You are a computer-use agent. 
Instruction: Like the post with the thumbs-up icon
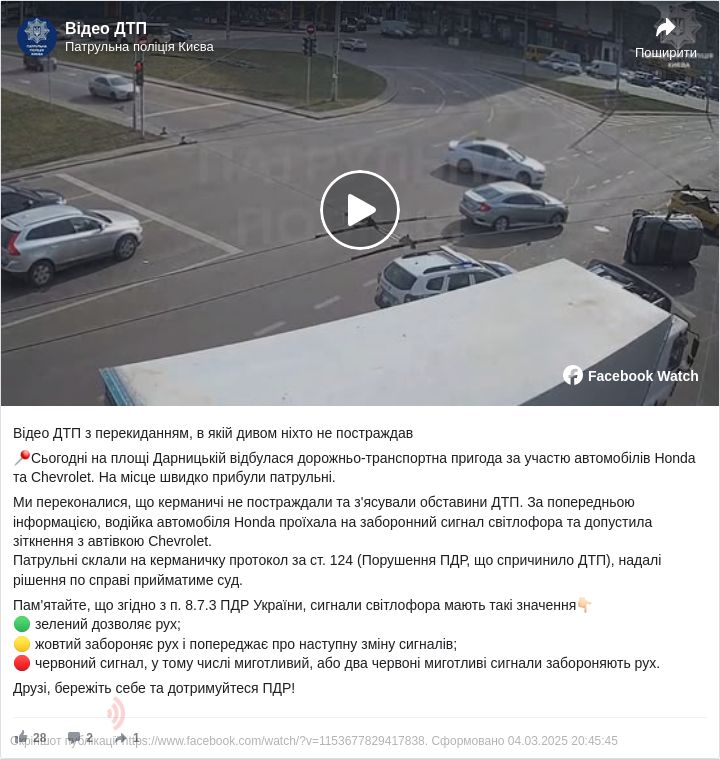click(x=22, y=738)
